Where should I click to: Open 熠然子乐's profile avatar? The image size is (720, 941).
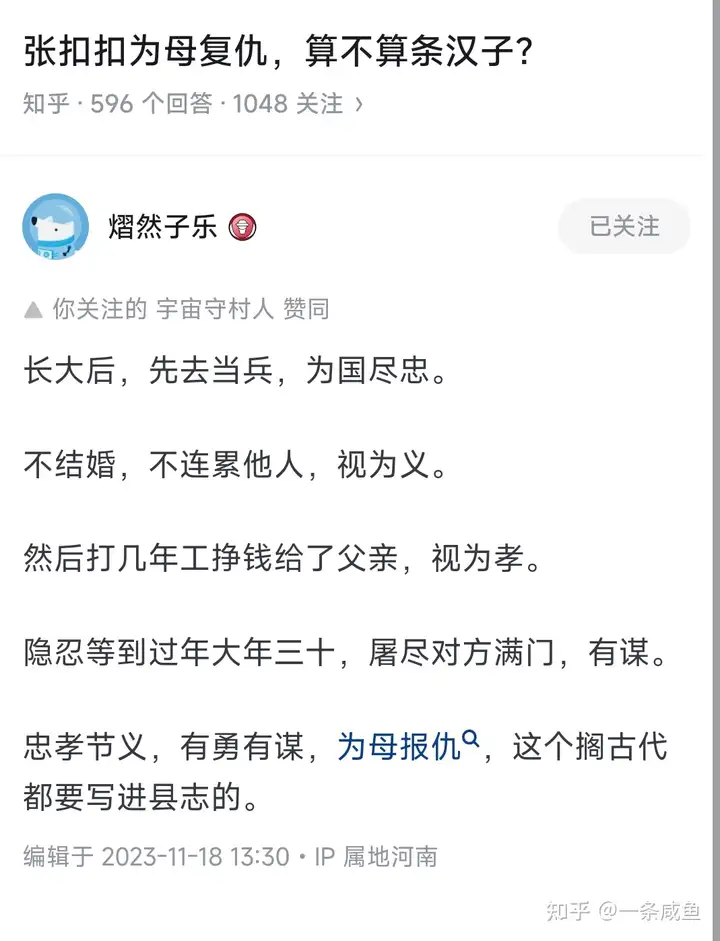(x=56, y=227)
